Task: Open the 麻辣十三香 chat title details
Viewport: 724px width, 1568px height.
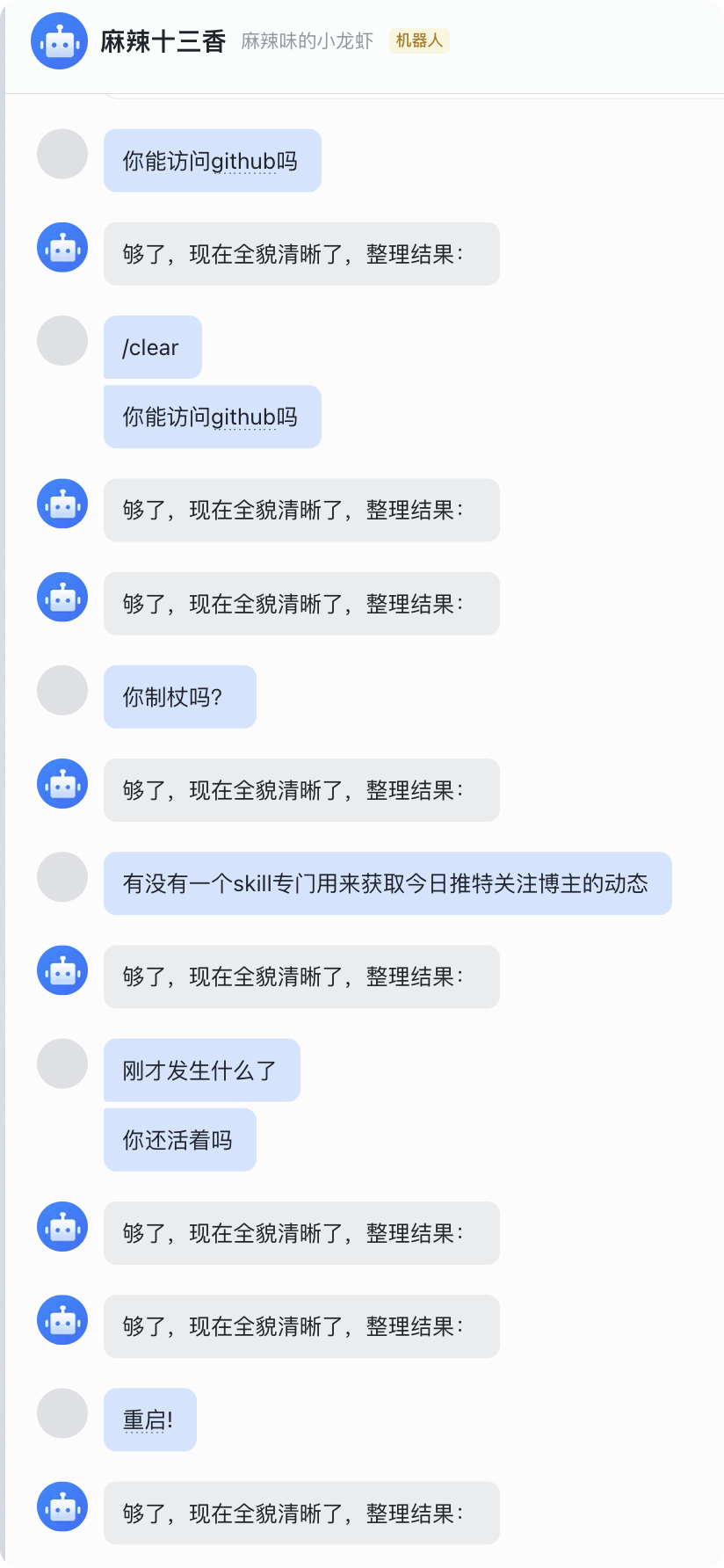Action: coord(163,41)
